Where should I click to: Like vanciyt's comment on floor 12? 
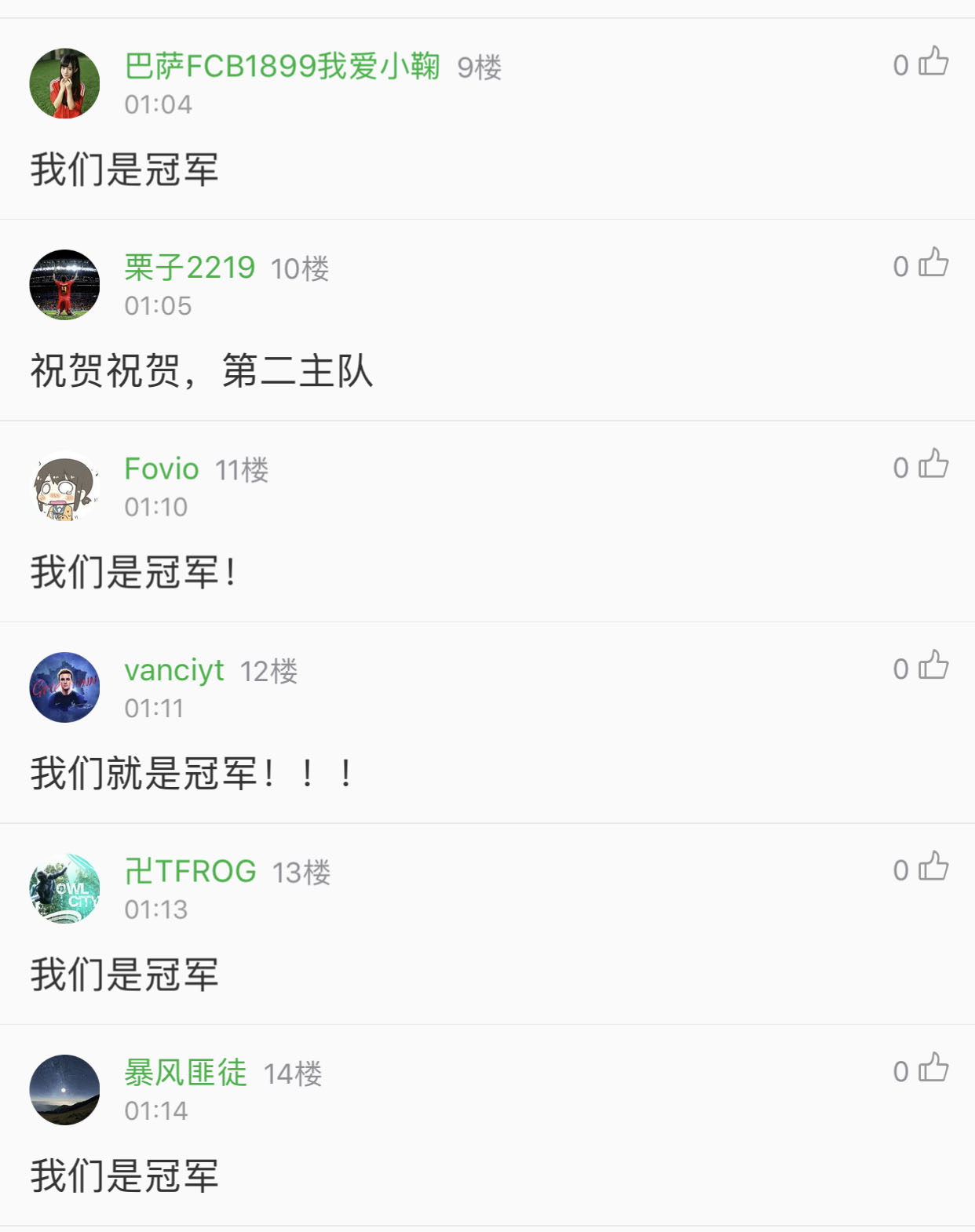coord(933,666)
